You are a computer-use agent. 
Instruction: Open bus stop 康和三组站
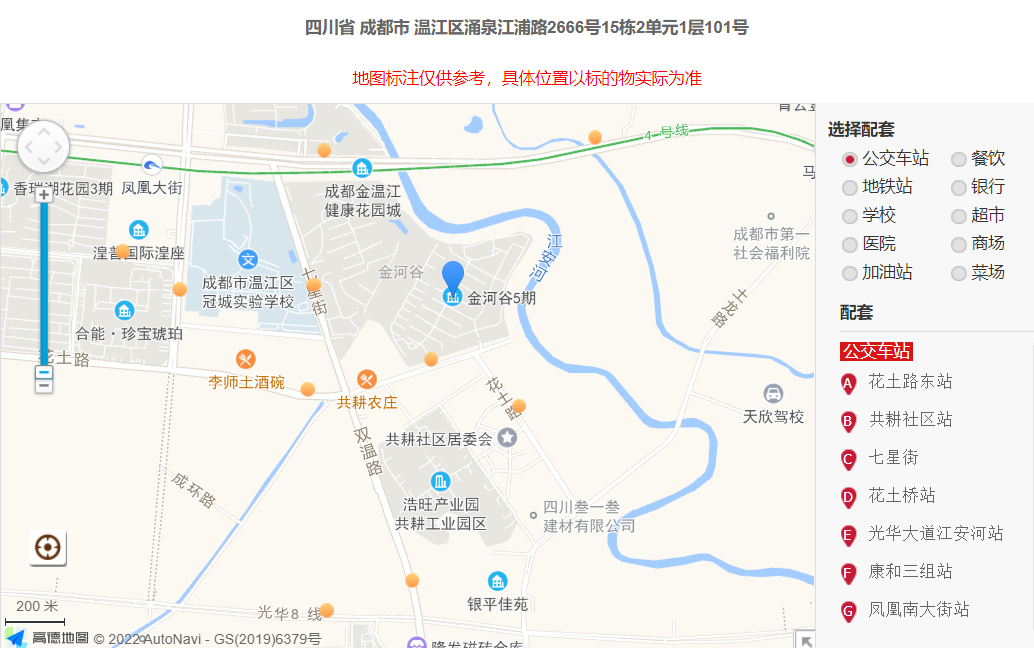[x=909, y=572]
